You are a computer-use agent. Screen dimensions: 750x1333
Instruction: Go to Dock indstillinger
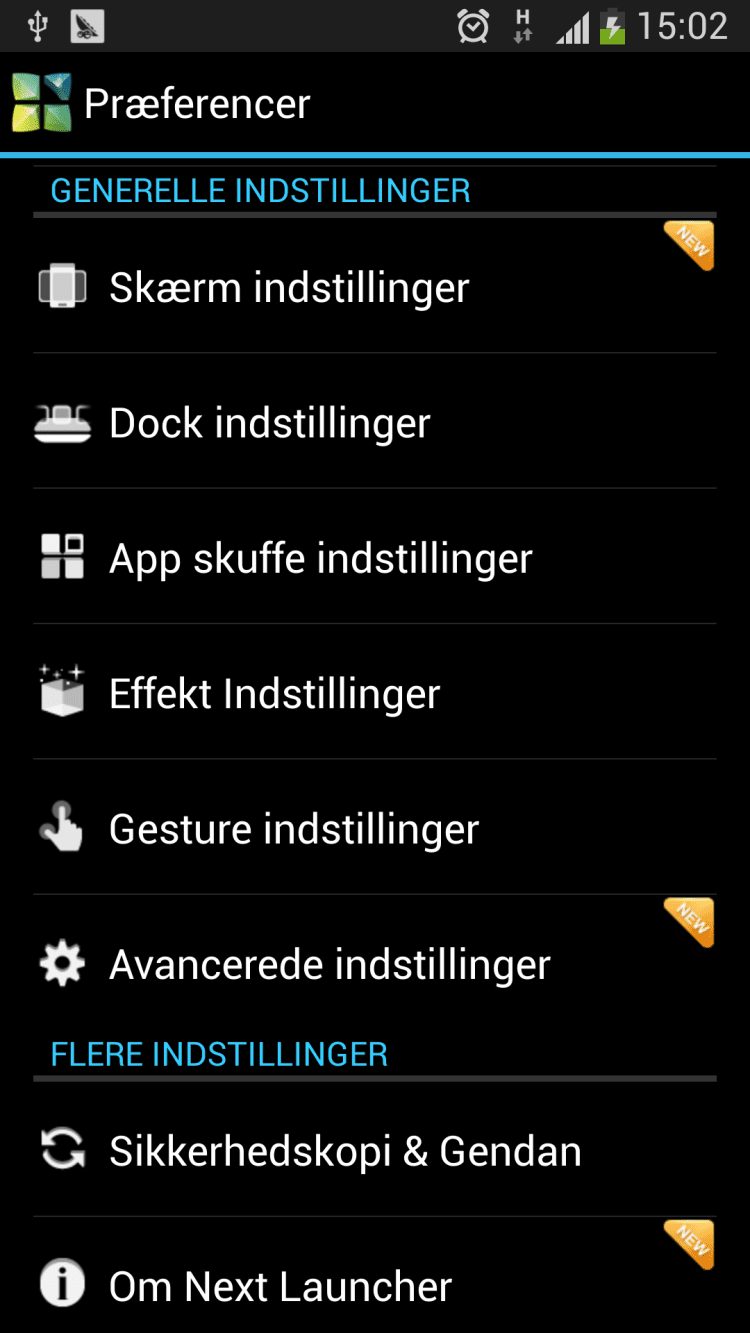coord(270,423)
